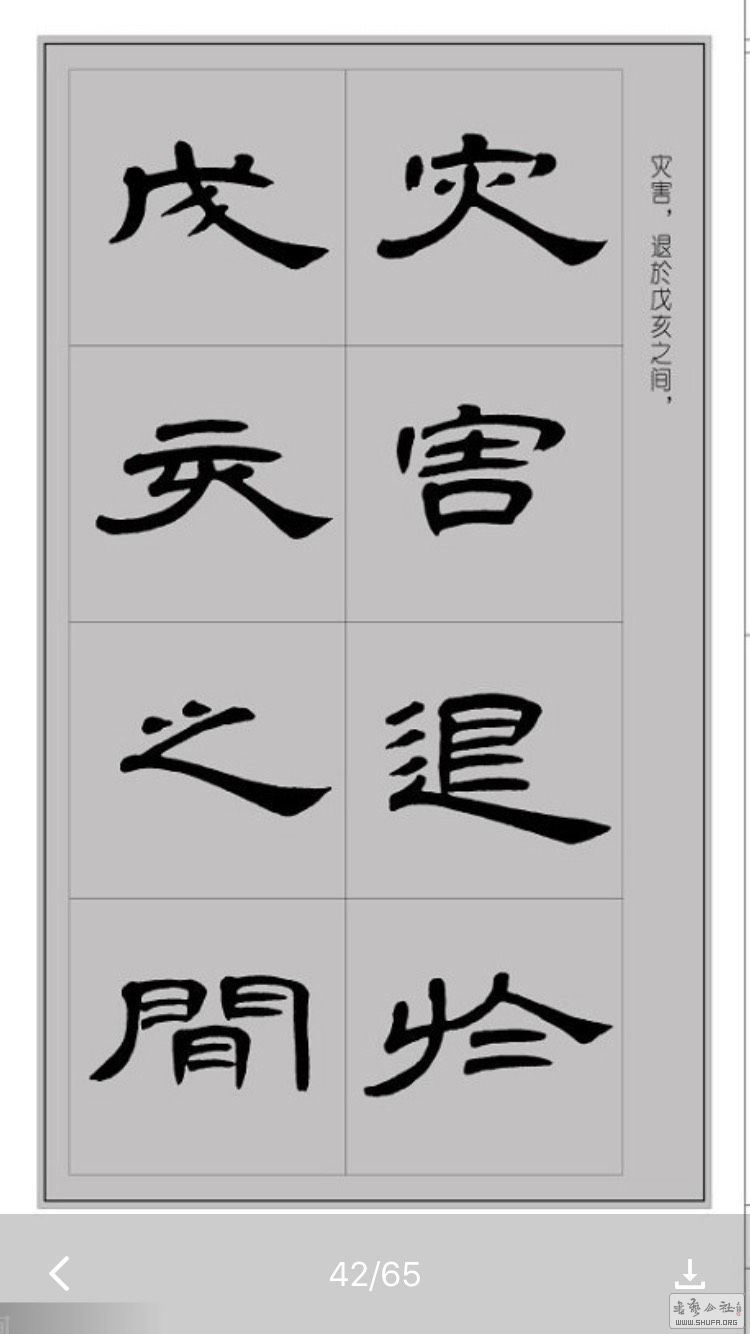Go back using the left arrow

pos(60,1273)
